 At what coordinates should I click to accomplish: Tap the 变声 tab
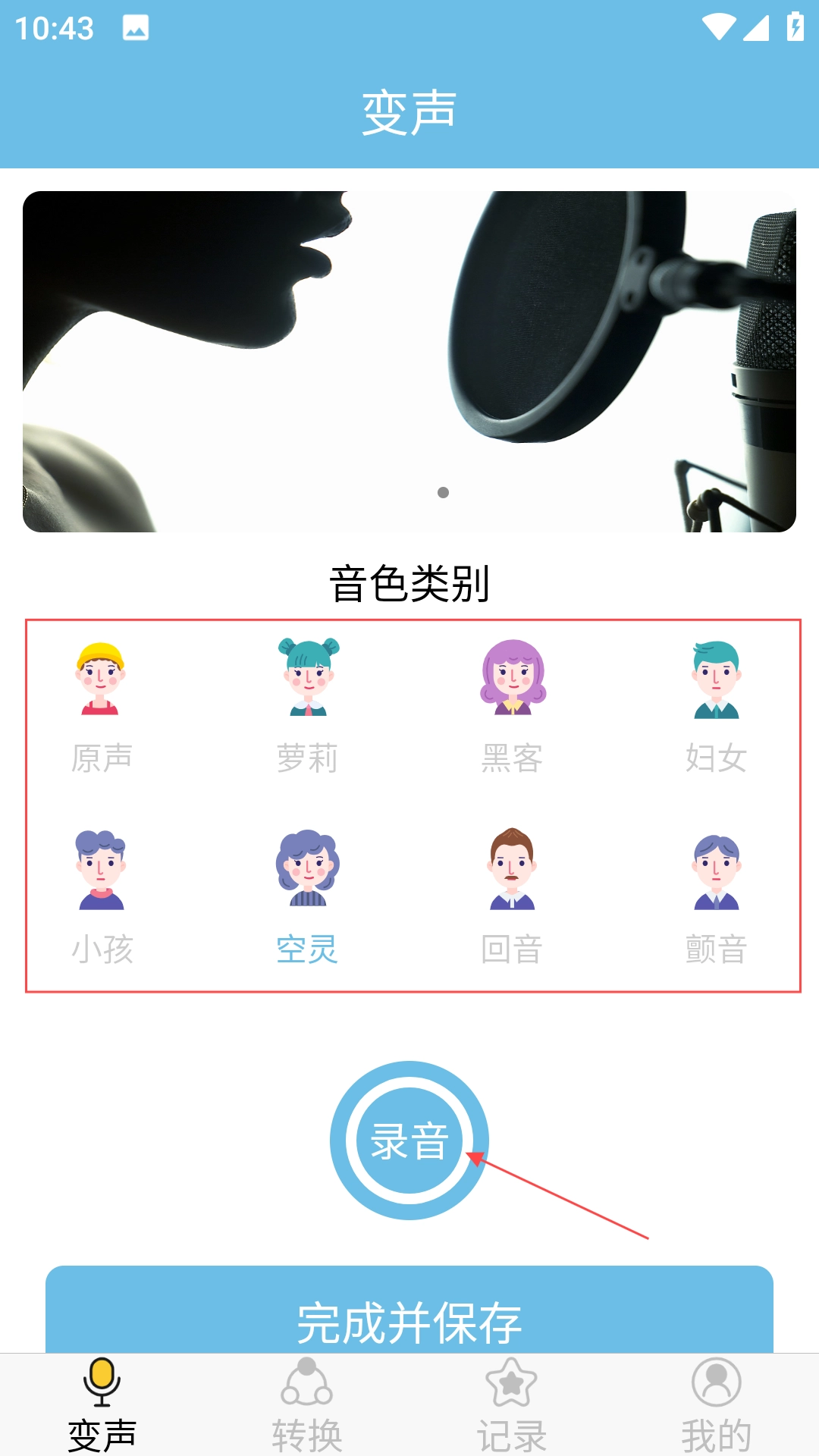(x=102, y=1404)
